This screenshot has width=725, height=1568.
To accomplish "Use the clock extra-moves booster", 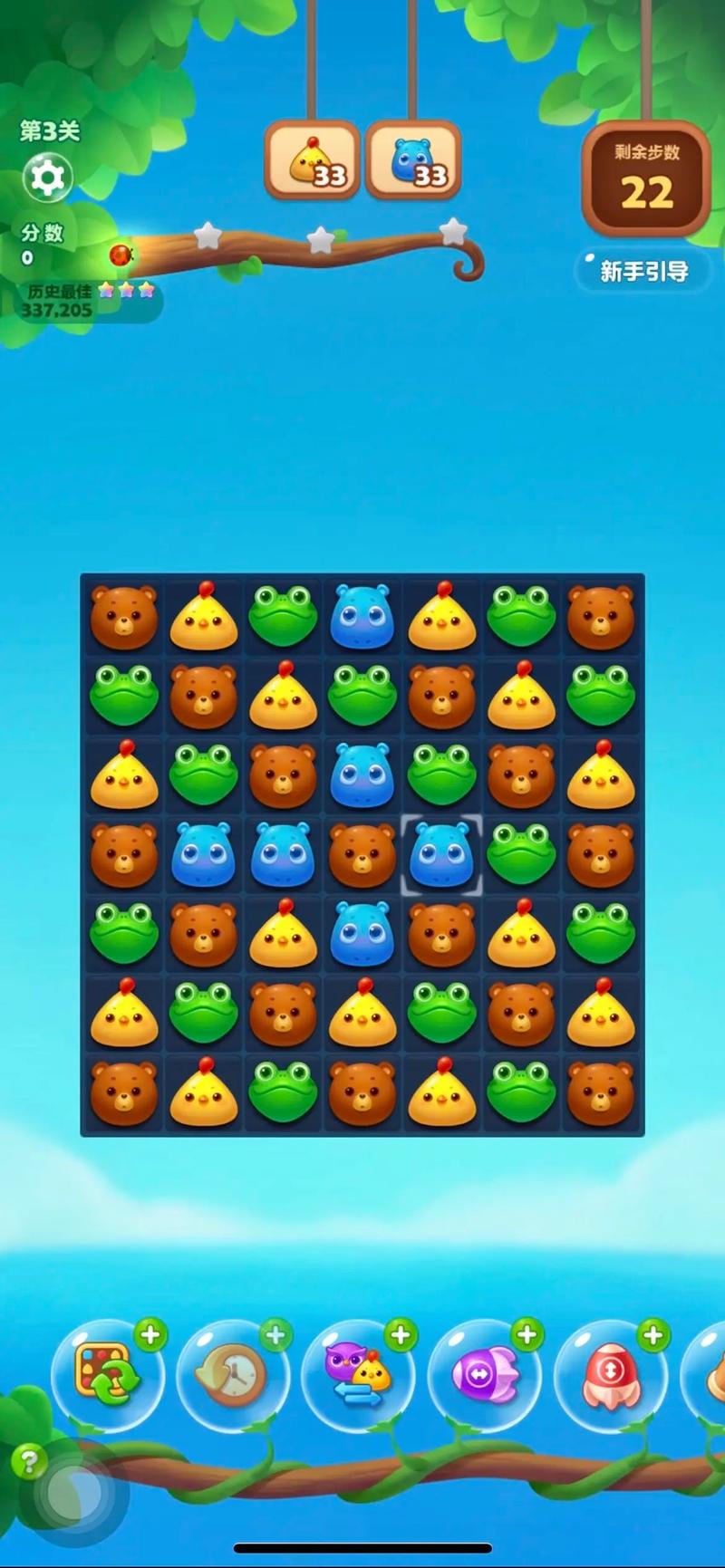I will tap(233, 1377).
